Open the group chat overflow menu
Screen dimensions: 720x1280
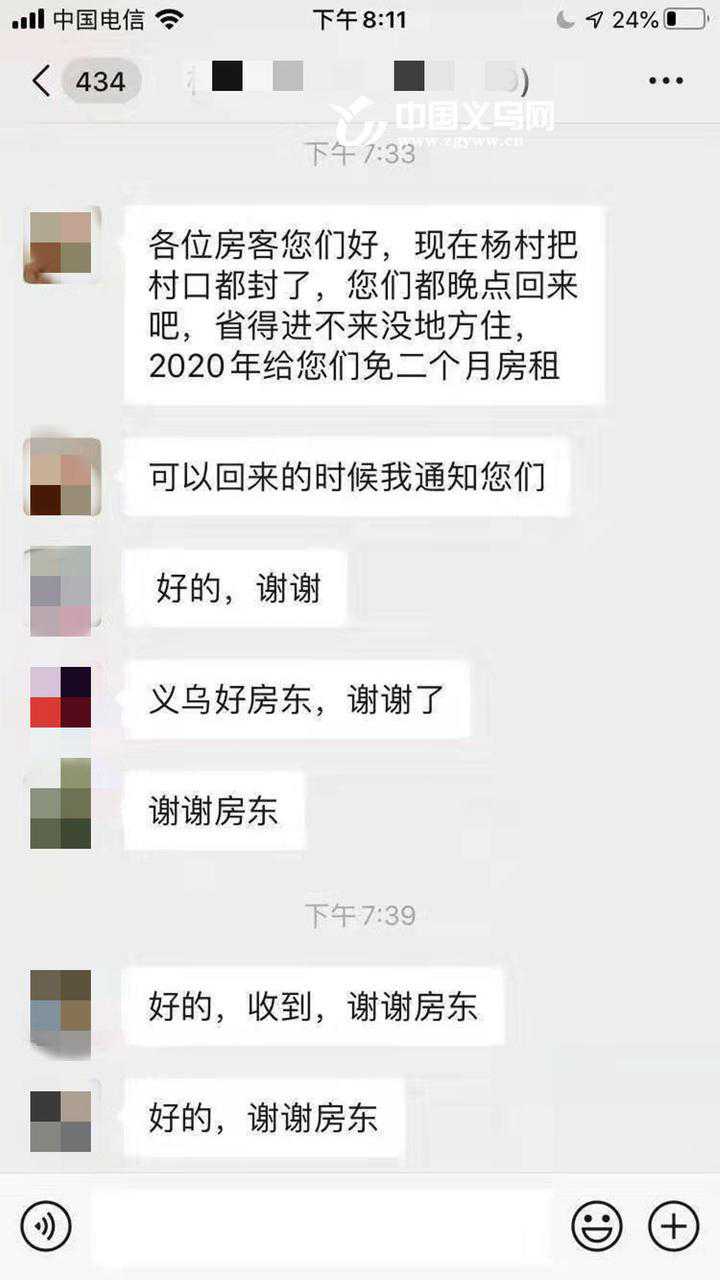point(665,81)
